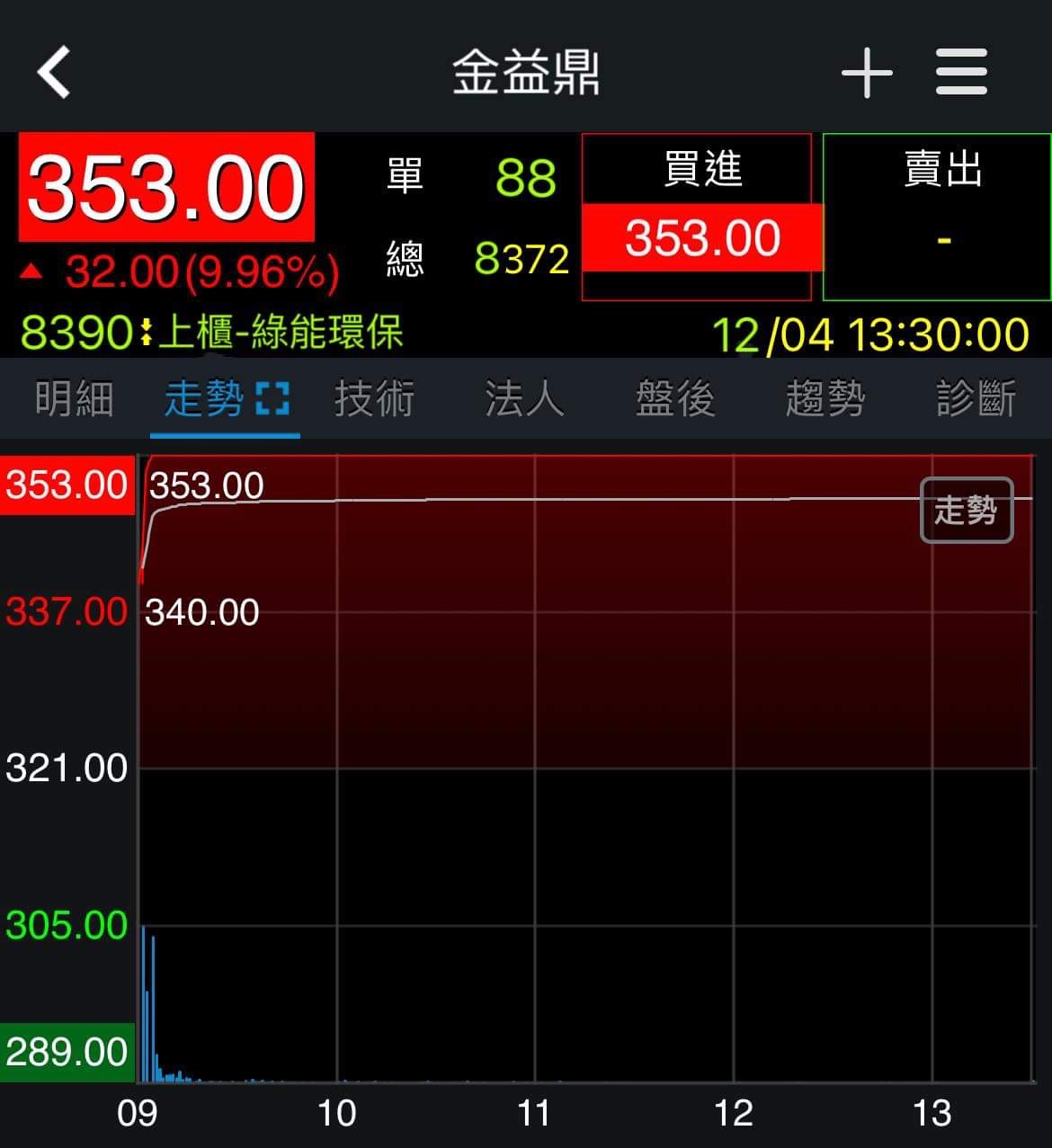
Task: Open the 法人 tab
Action: click(523, 397)
